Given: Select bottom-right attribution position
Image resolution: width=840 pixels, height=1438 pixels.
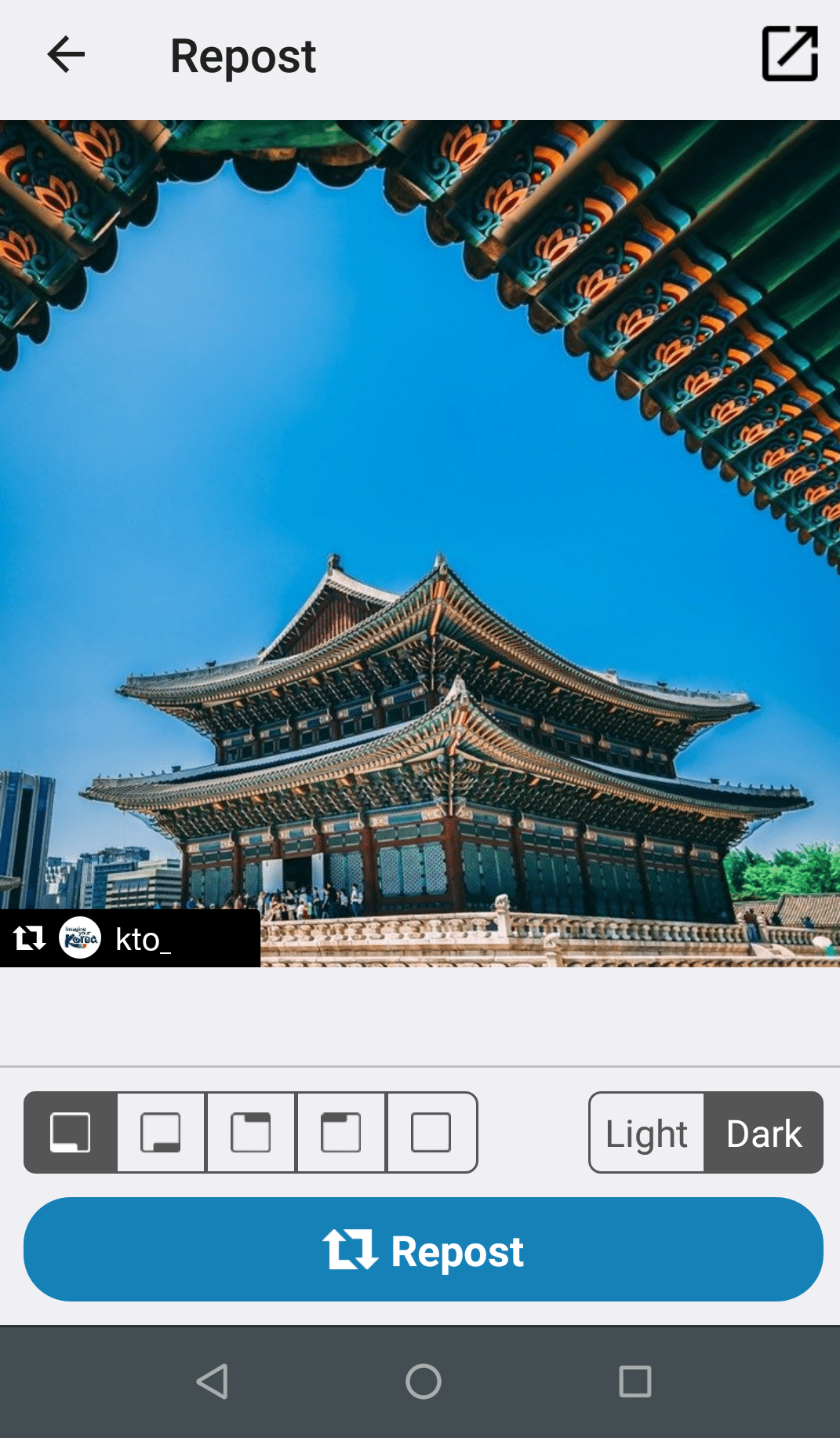Looking at the screenshot, I should [x=161, y=1132].
